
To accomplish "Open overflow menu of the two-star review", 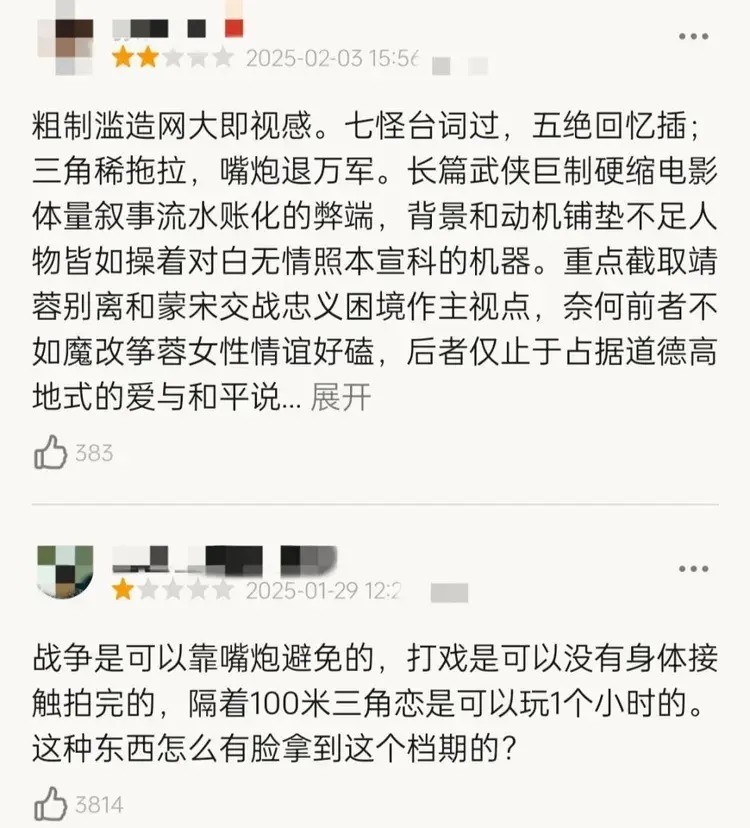I will coord(693,37).
